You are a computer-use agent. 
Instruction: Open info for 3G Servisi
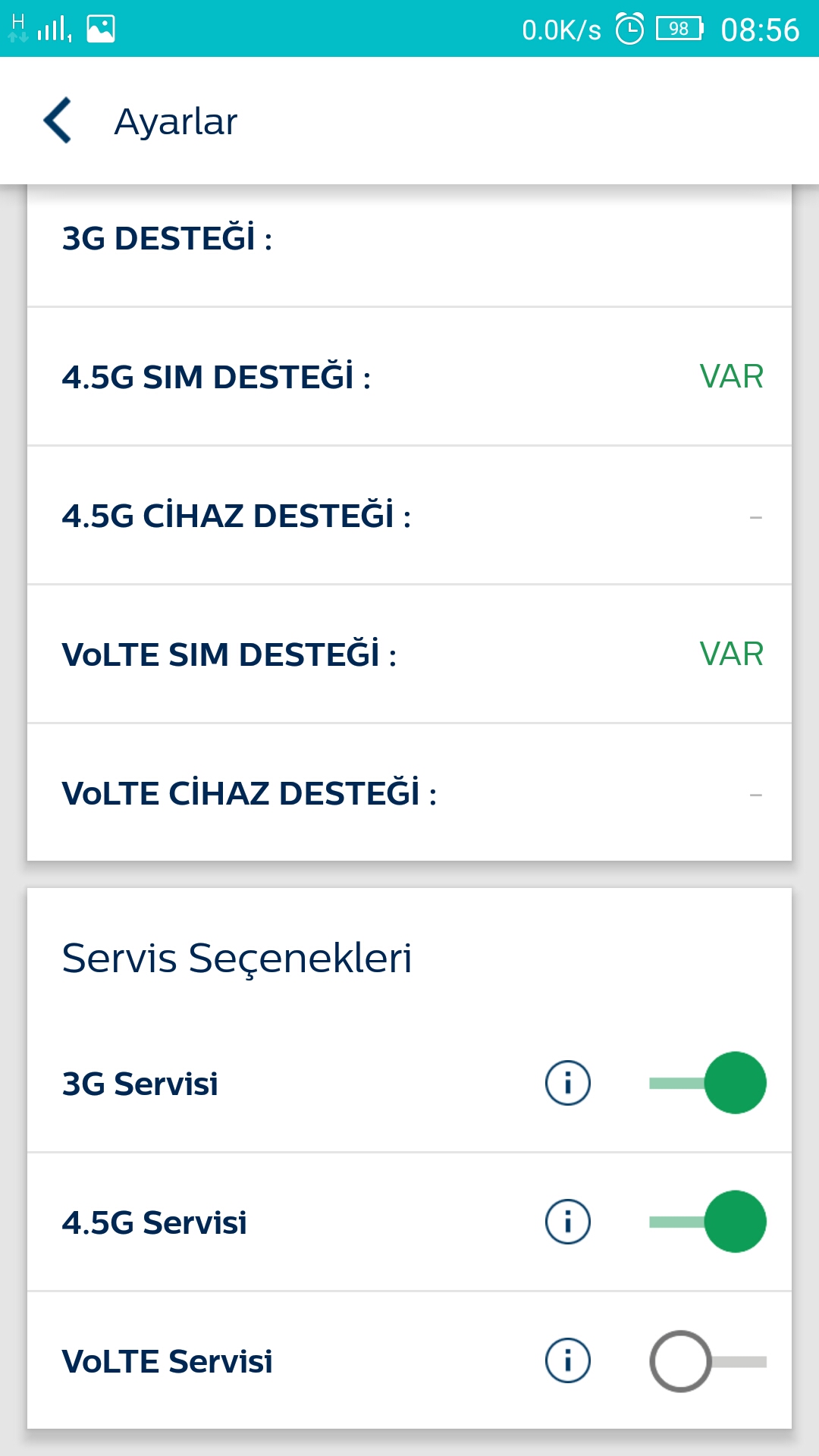click(x=568, y=1083)
